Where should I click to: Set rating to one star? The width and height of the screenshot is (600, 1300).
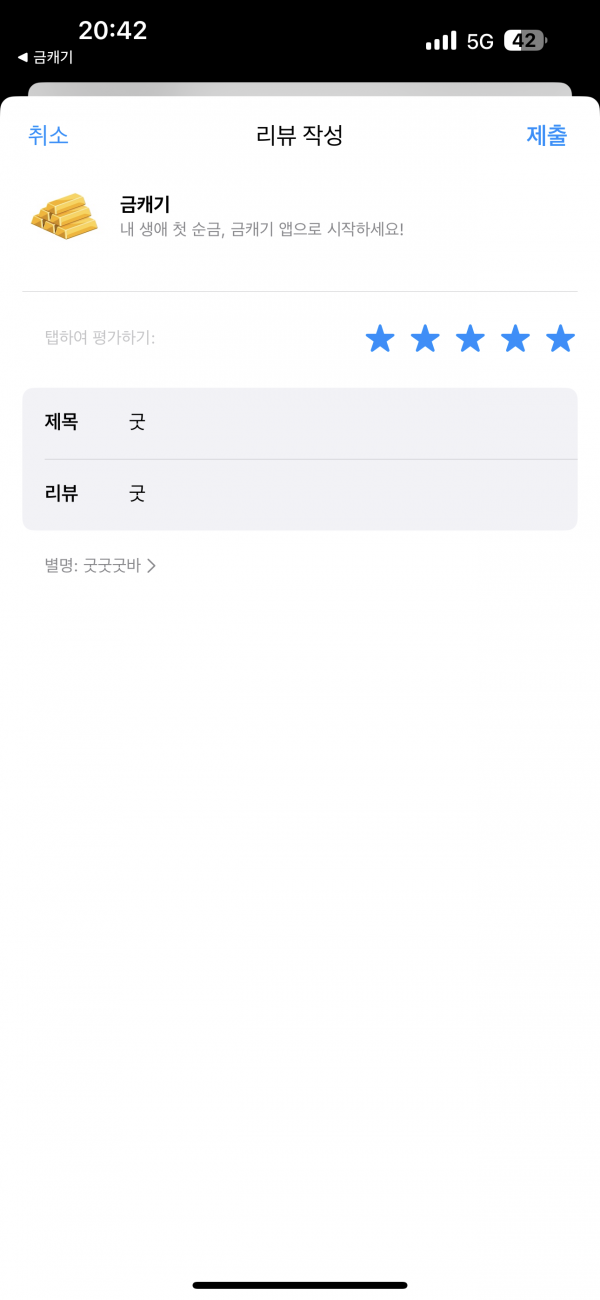pos(380,339)
